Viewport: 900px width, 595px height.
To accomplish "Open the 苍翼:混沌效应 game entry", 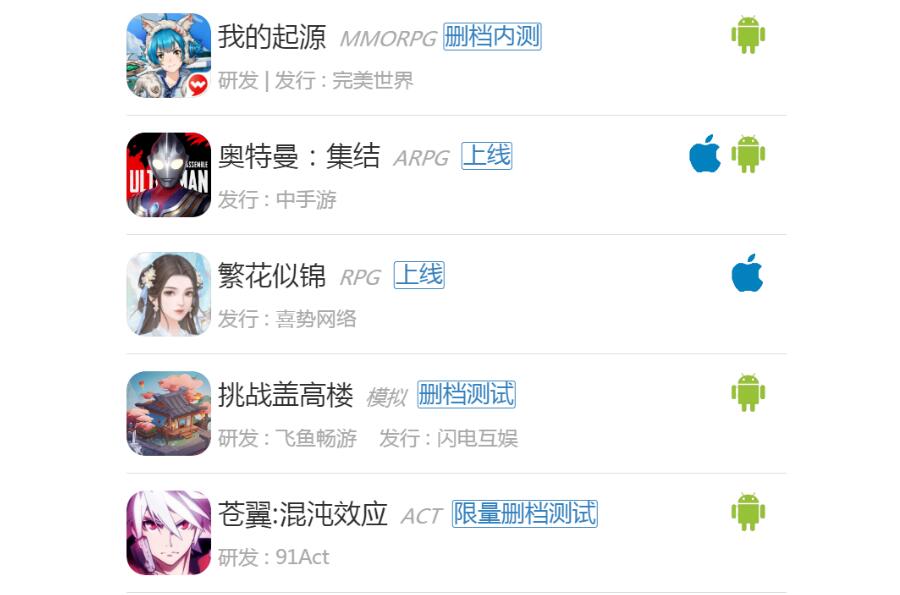I will click(x=303, y=514).
